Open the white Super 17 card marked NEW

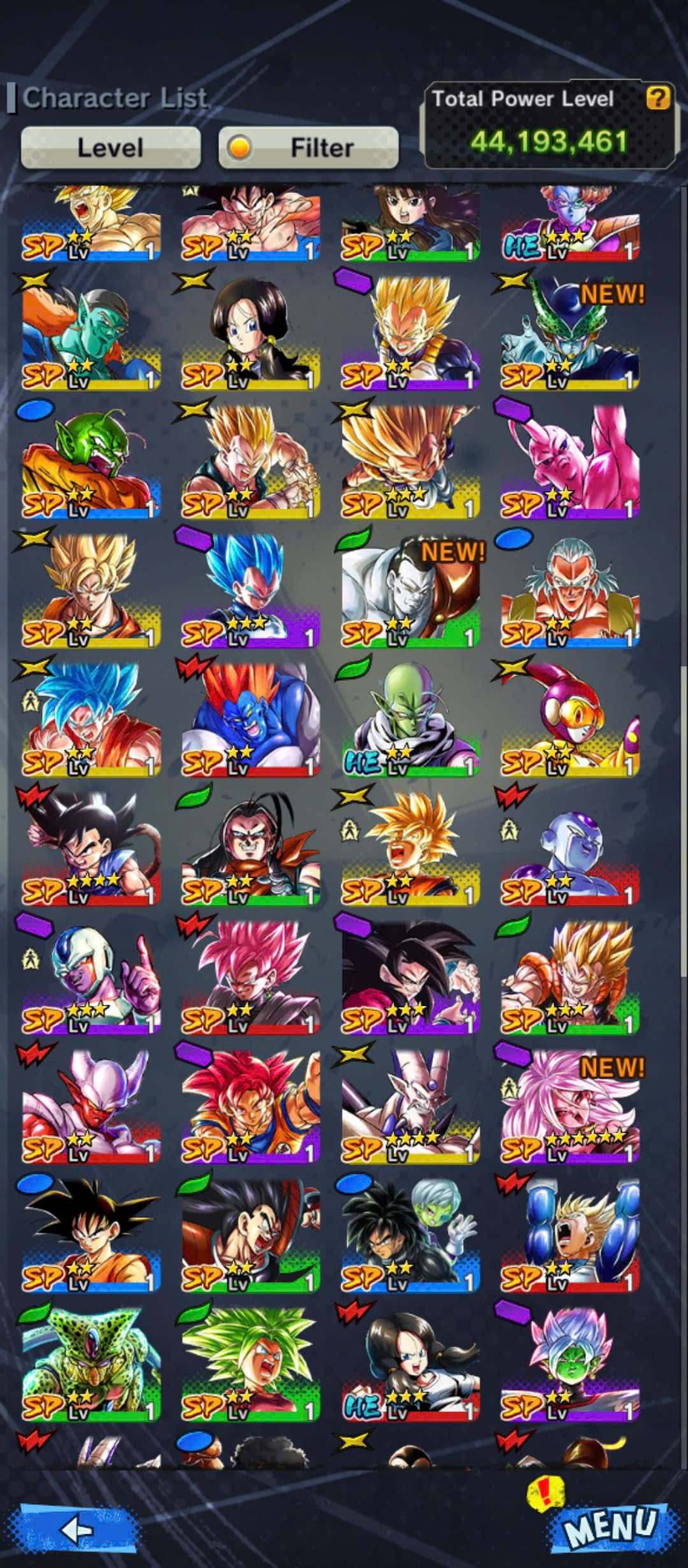410,590
